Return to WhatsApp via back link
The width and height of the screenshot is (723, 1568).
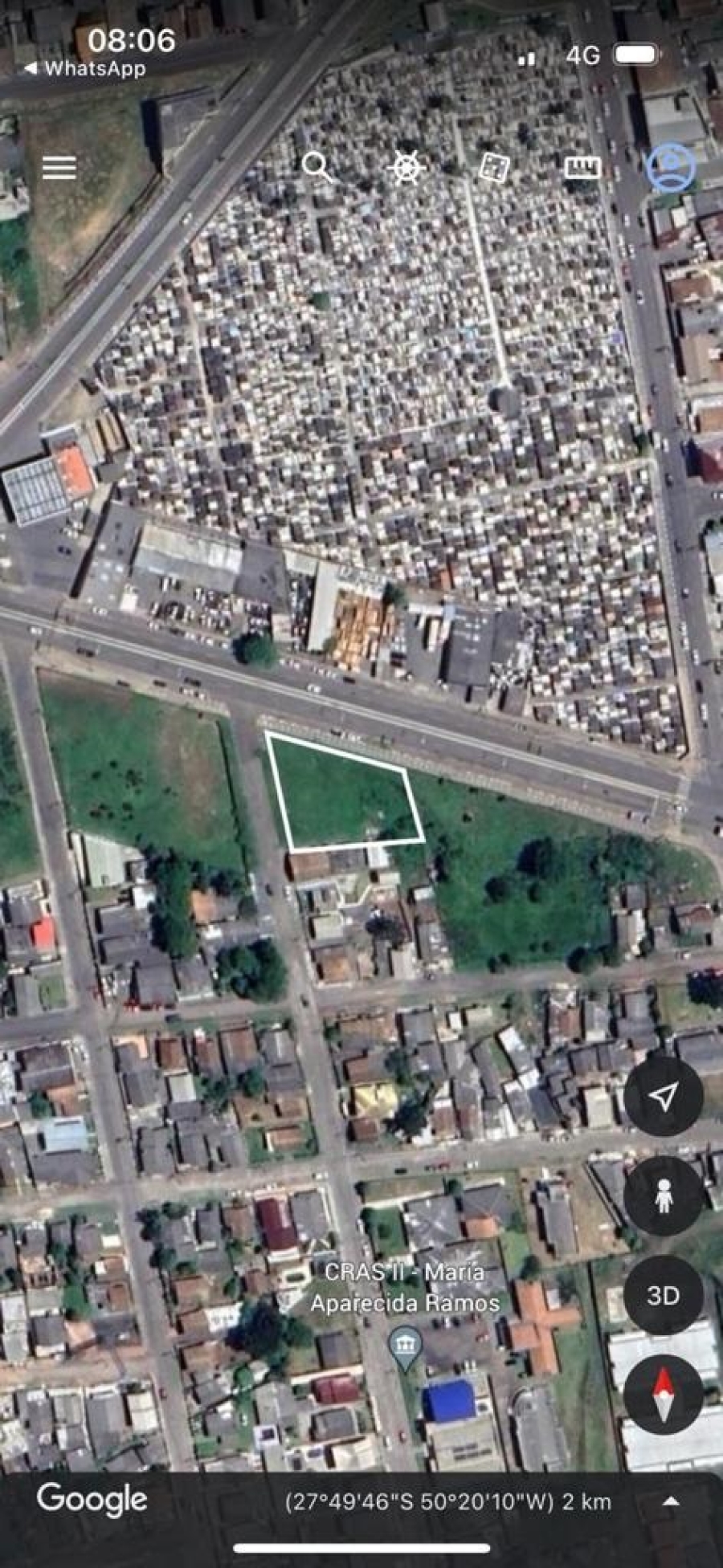[85, 69]
